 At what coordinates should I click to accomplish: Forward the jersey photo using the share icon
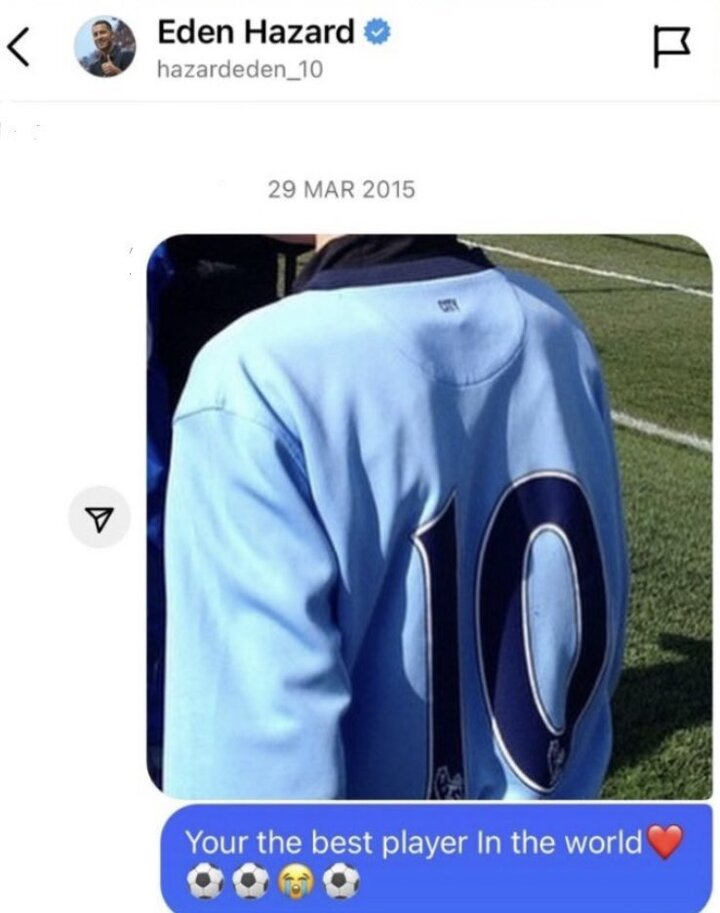pos(98,517)
